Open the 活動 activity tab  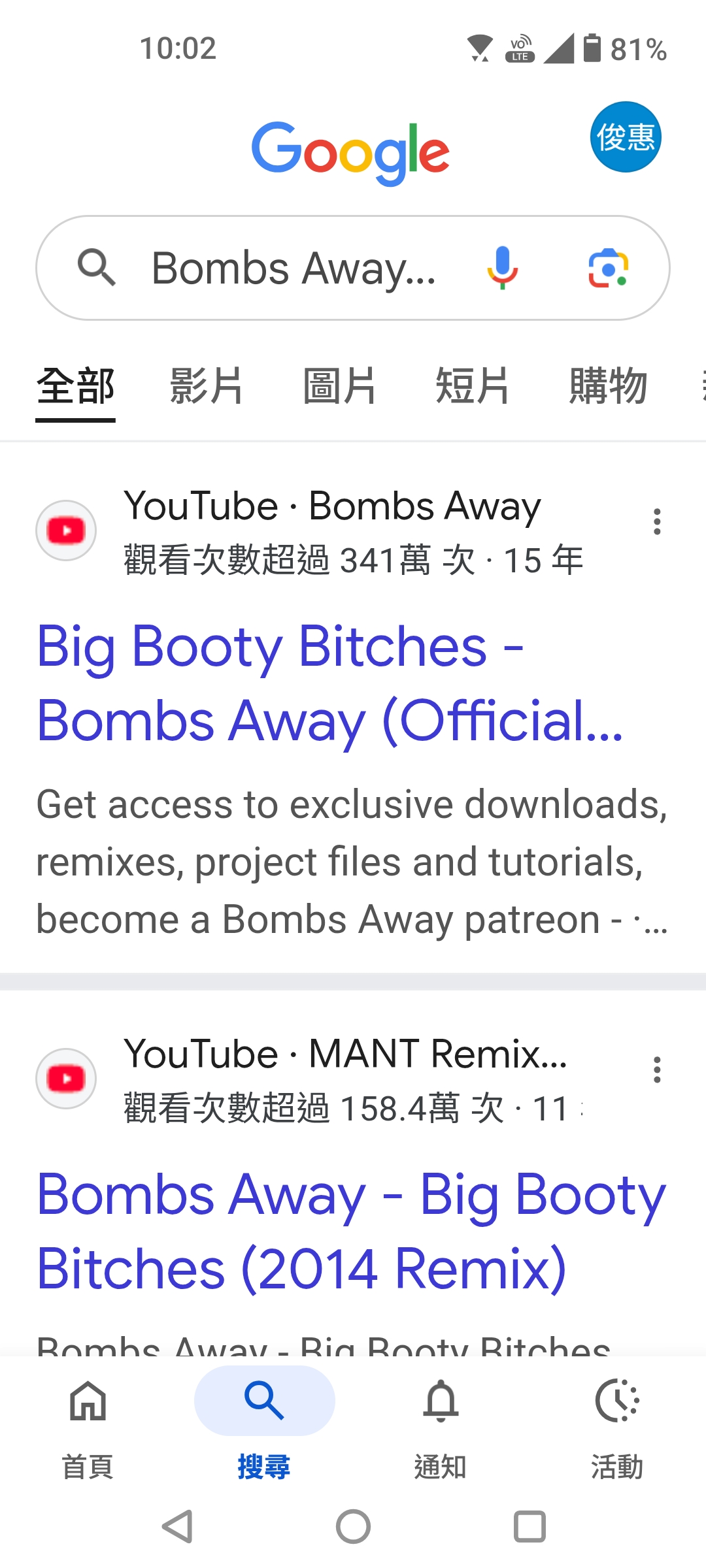tap(618, 1429)
